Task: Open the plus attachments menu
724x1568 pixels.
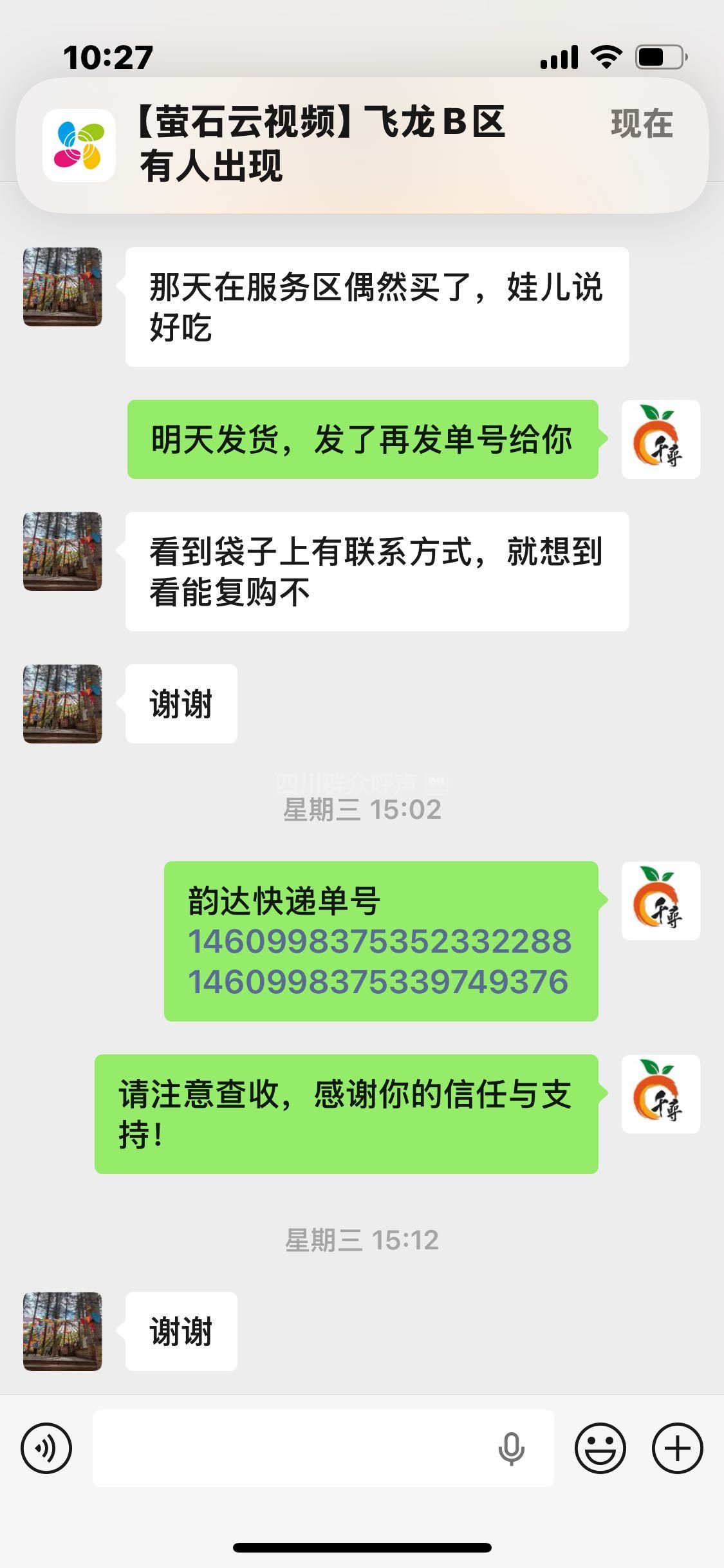Action: coord(677,1448)
